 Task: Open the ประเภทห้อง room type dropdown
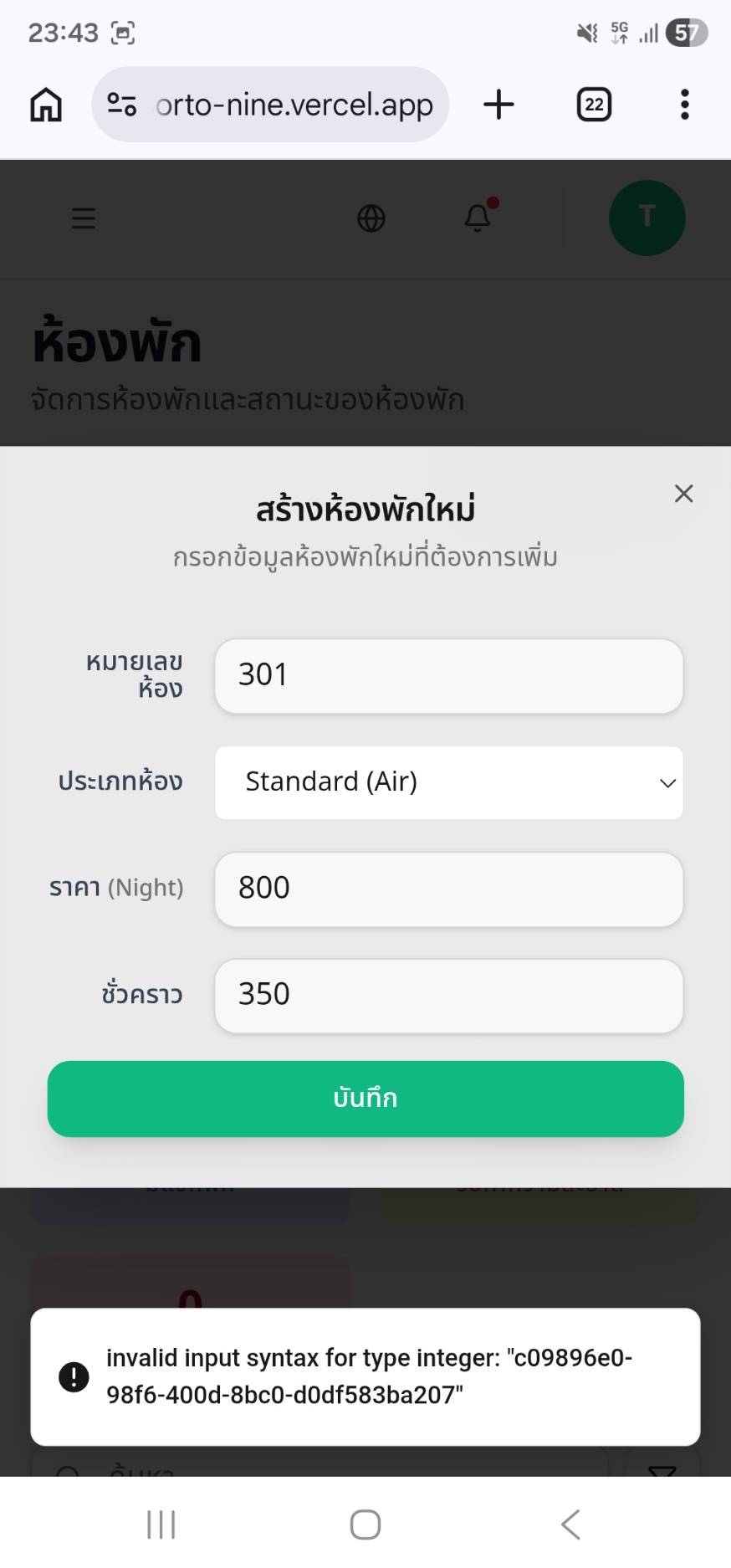448,783
